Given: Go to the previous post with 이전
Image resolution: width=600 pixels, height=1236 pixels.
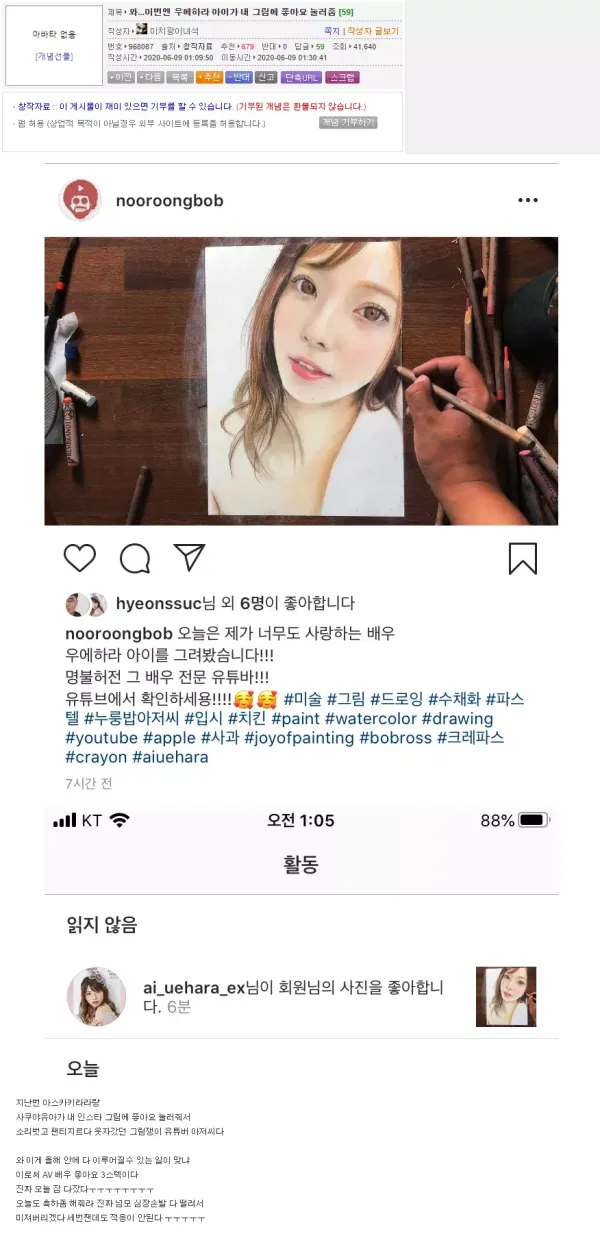Looking at the screenshot, I should [121, 77].
